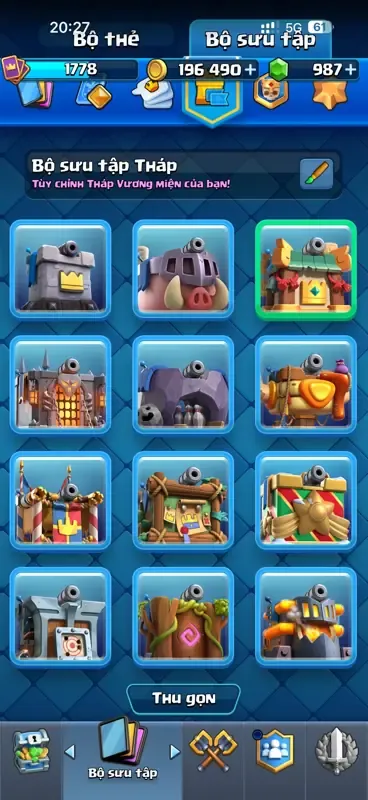Open the clan social tab
This screenshot has width=368, height=800.
pyautogui.click(x=275, y=751)
